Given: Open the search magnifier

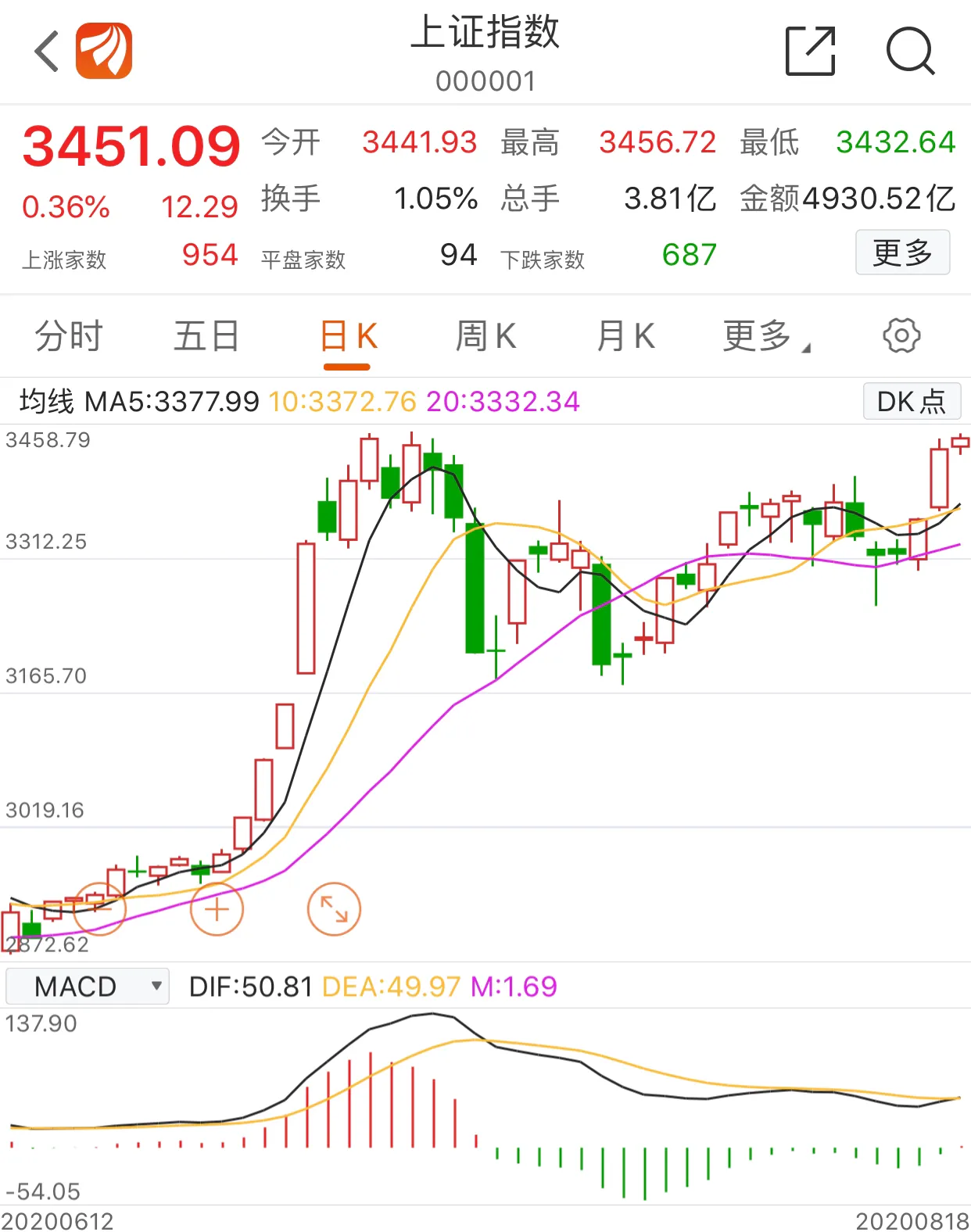Looking at the screenshot, I should click(x=910, y=52).
